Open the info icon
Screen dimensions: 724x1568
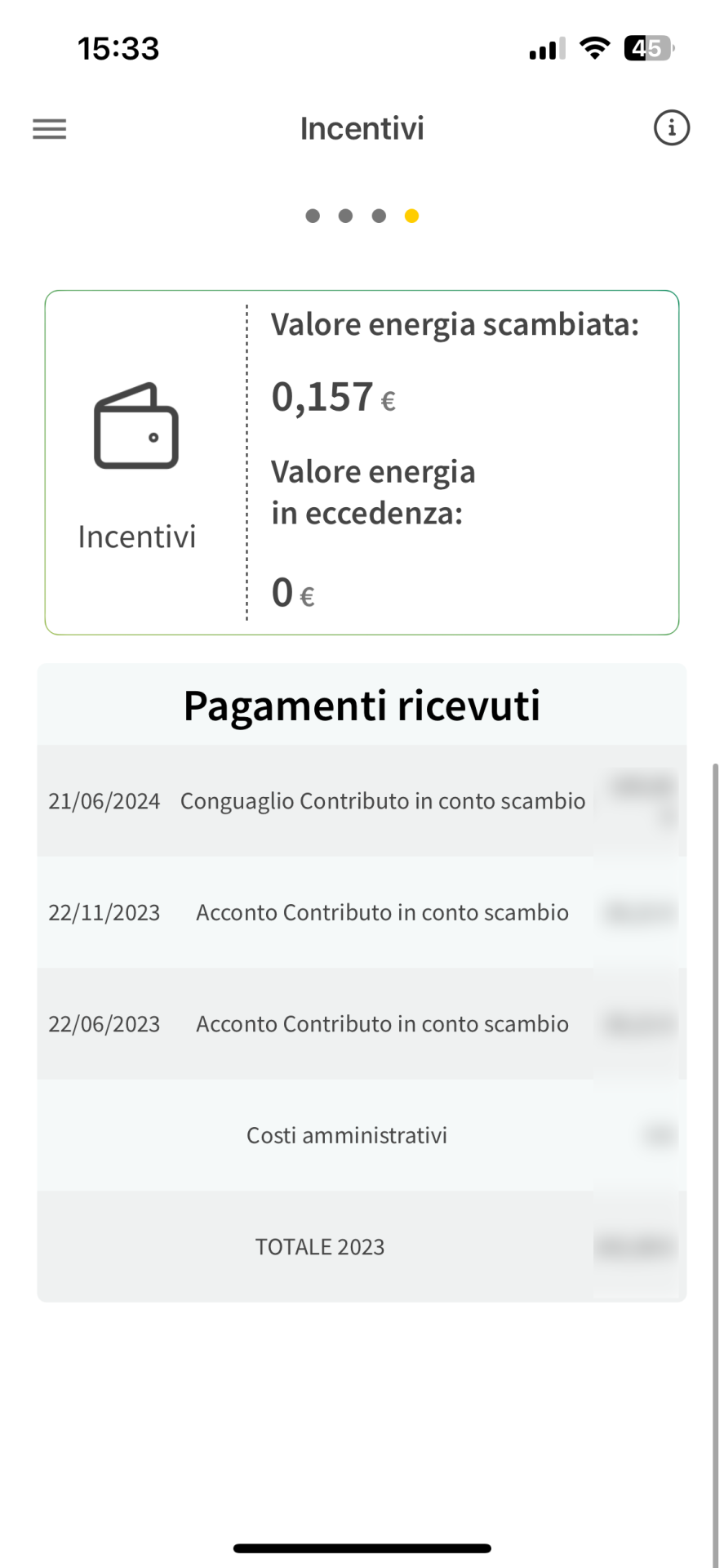[671, 128]
